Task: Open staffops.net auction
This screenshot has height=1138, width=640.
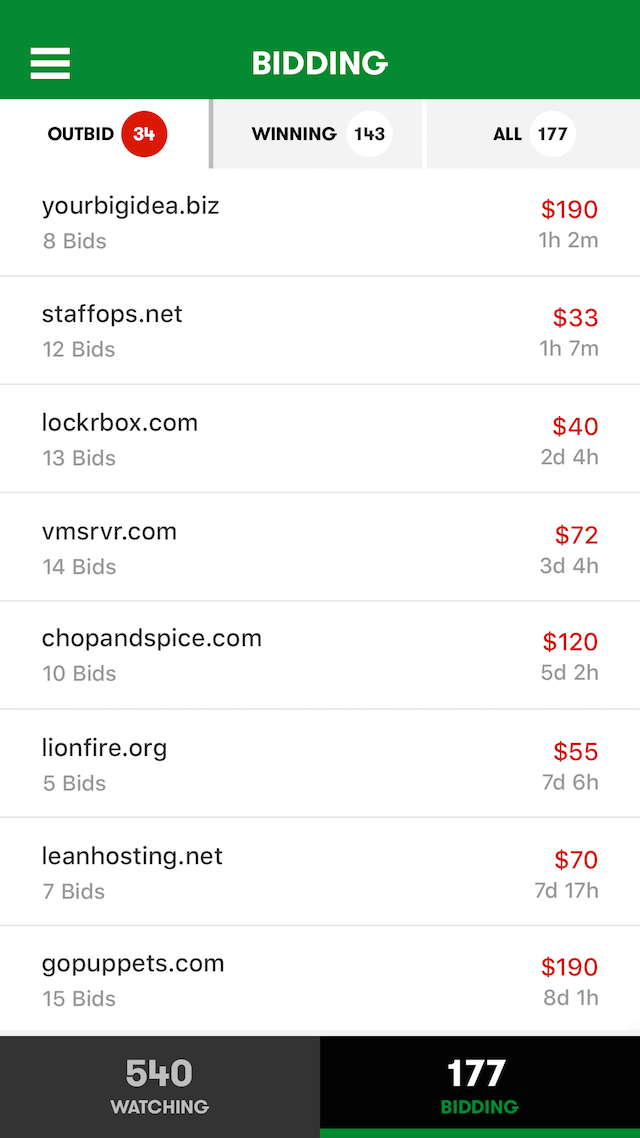Action: pyautogui.click(x=320, y=331)
